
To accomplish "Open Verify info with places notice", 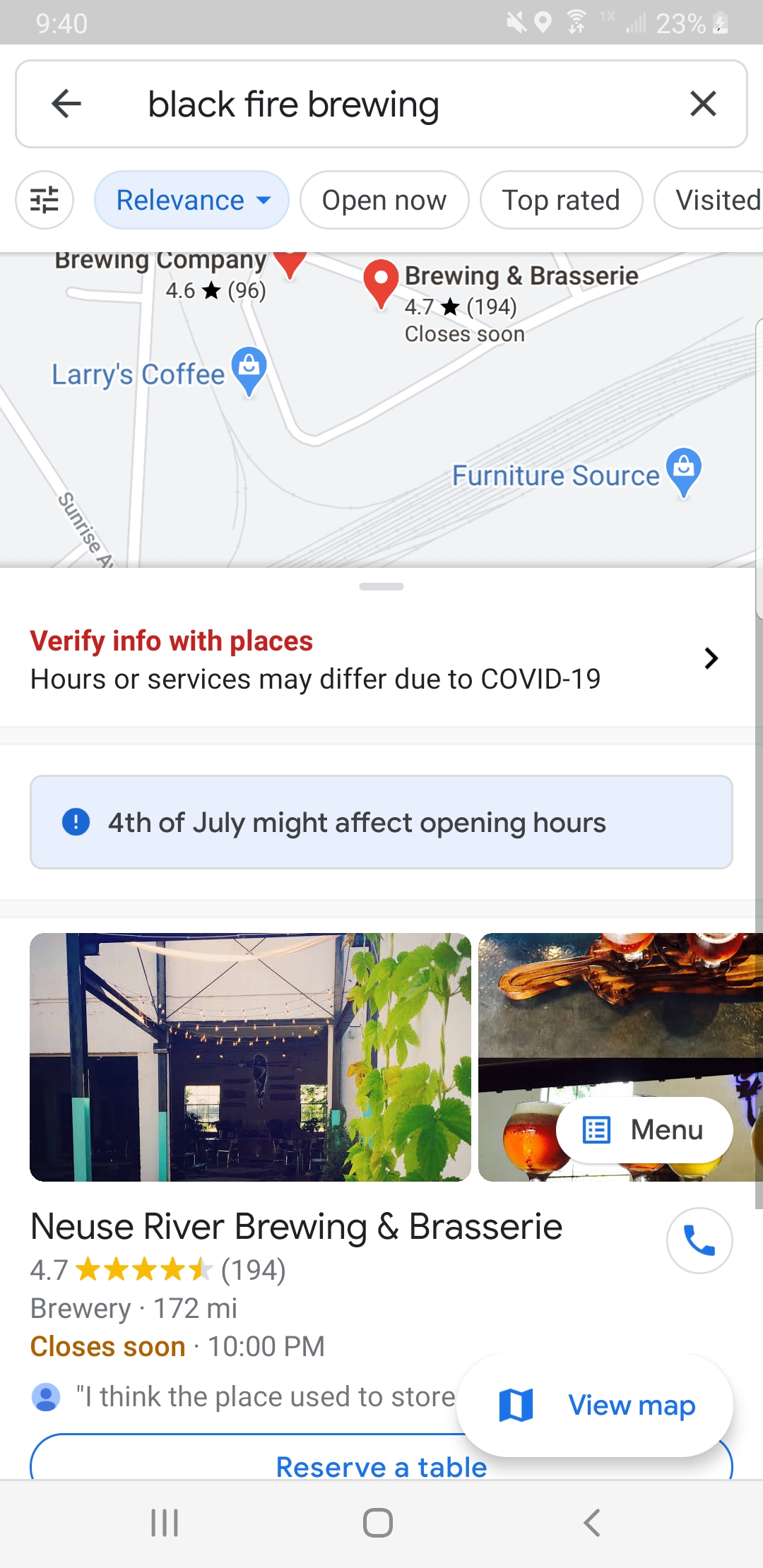I will [374, 659].
